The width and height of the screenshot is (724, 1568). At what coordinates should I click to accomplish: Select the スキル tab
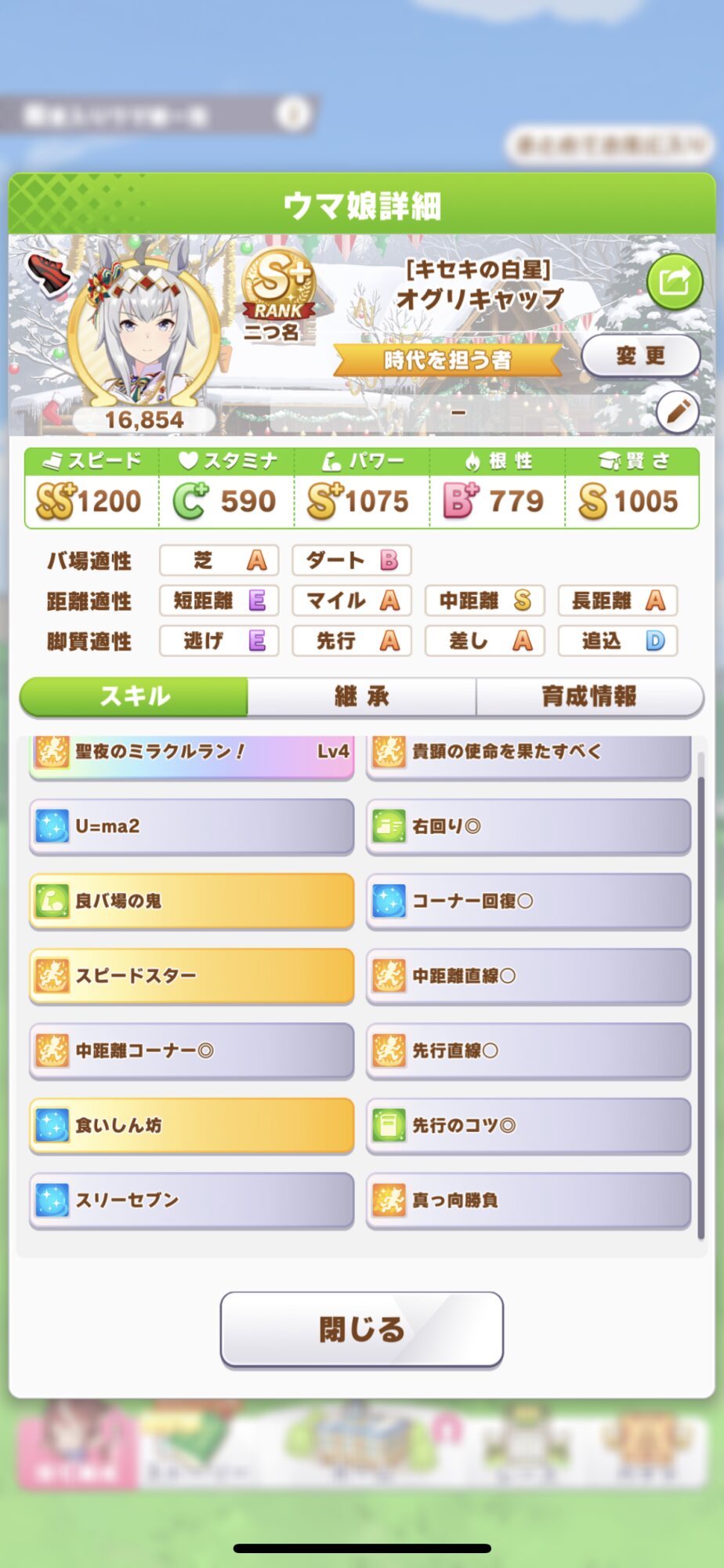(134, 696)
